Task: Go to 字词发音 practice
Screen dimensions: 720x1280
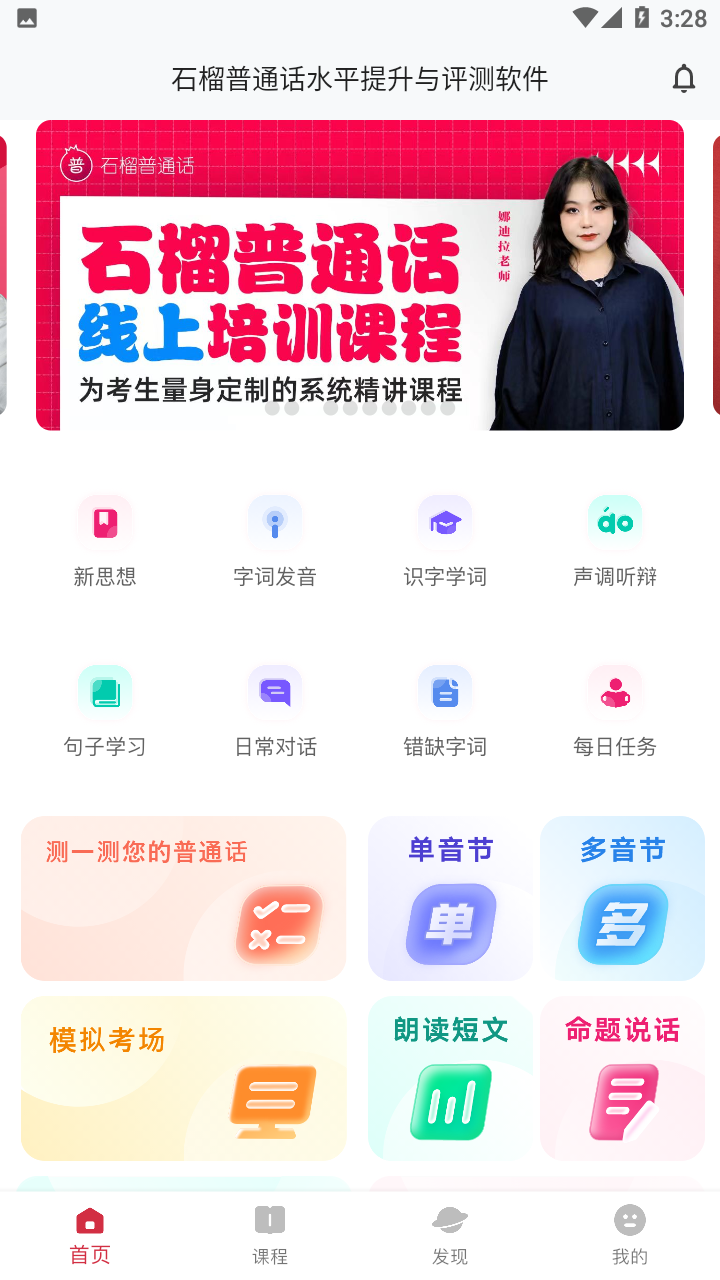Action: 275,541
